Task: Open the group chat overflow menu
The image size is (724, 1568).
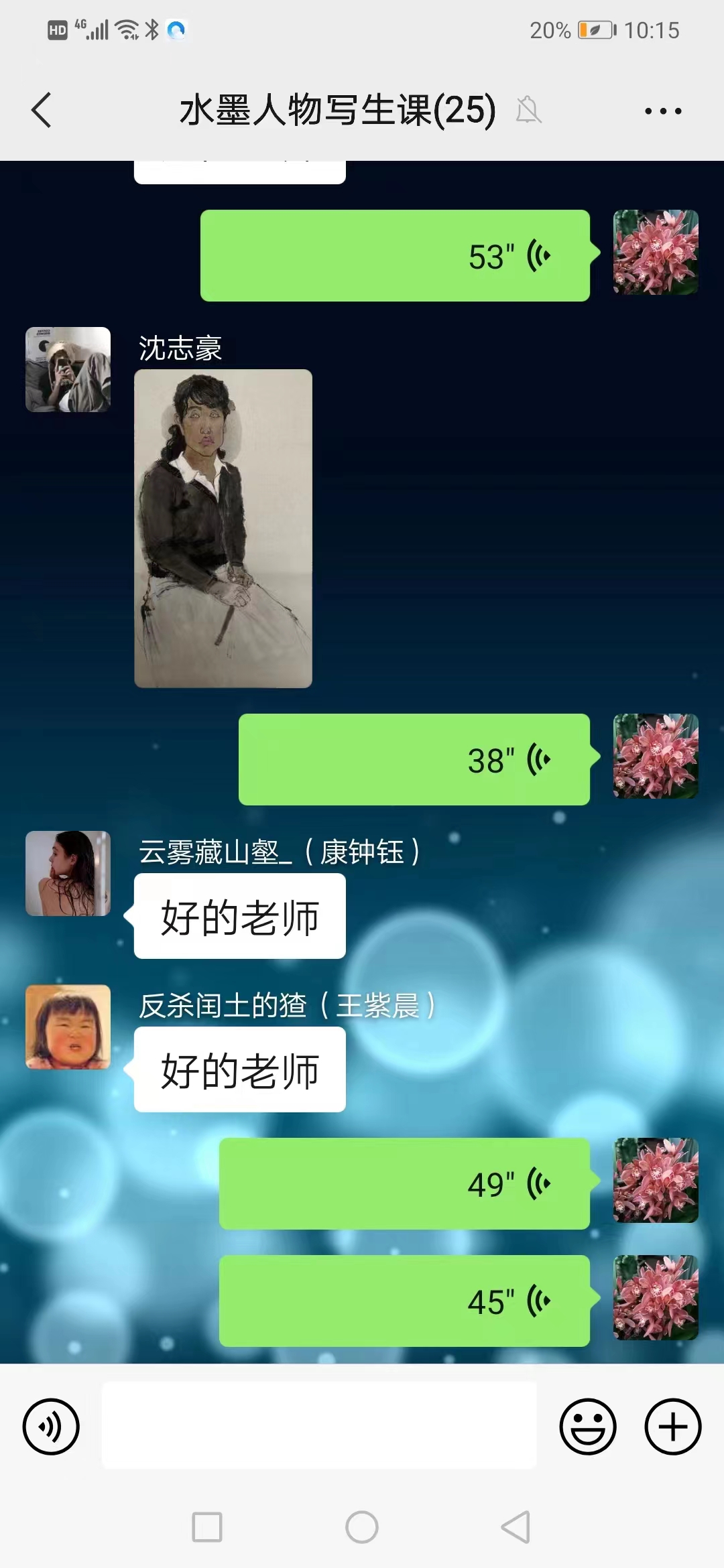Action: pyautogui.click(x=662, y=111)
